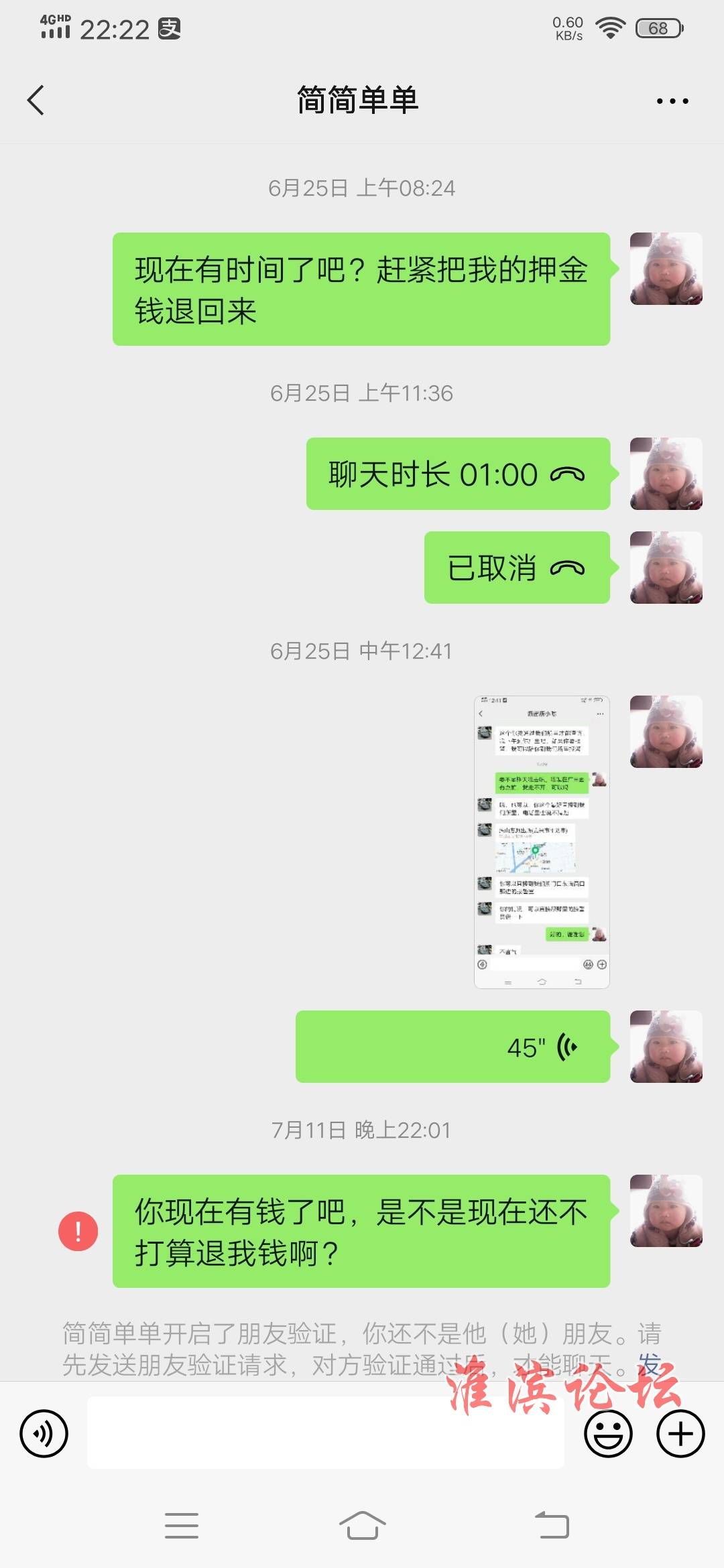
Task: Tap the red resend failed message icon
Action: pos(78,1231)
